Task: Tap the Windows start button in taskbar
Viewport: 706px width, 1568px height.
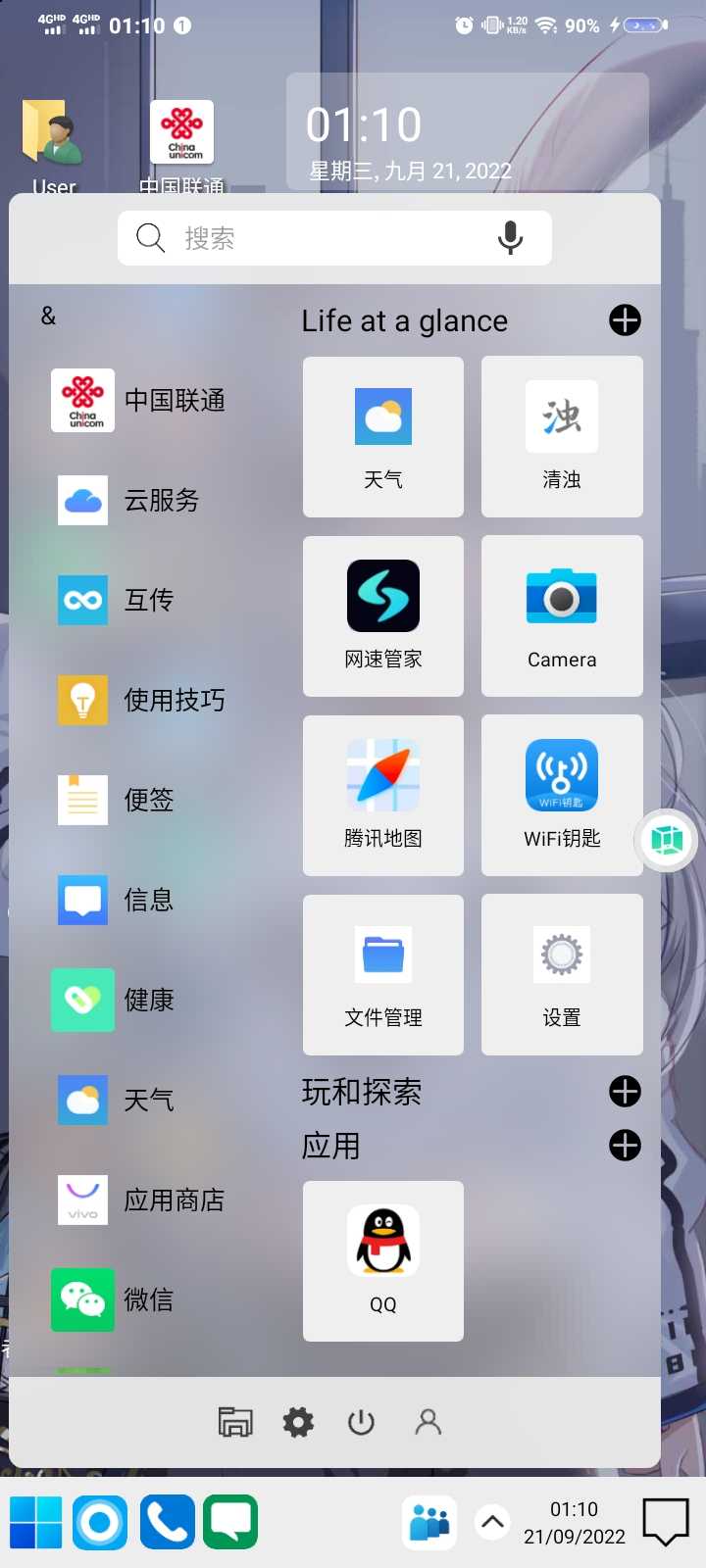Action: pyautogui.click(x=36, y=1522)
